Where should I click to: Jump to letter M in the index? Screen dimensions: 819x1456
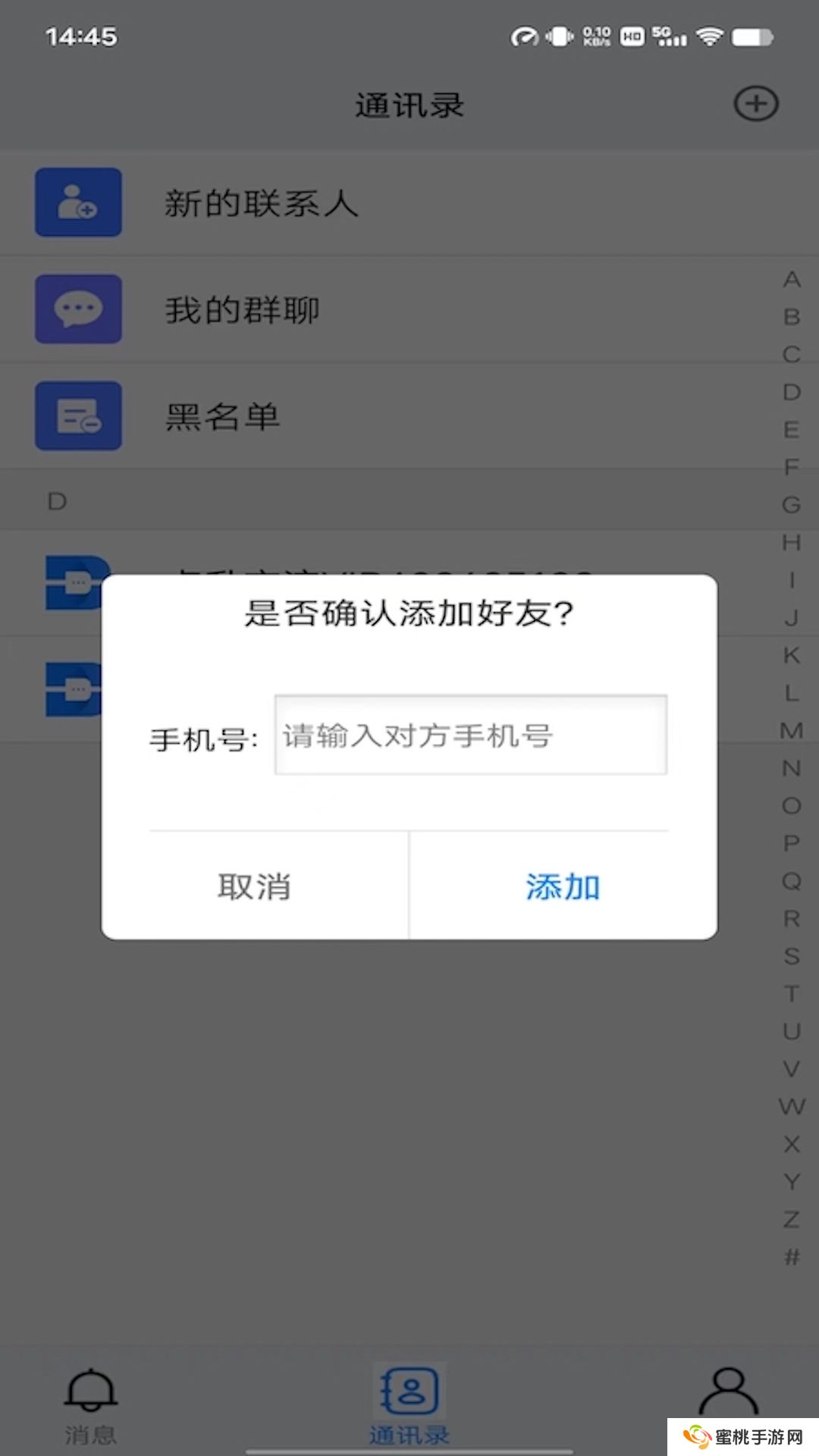tap(792, 730)
